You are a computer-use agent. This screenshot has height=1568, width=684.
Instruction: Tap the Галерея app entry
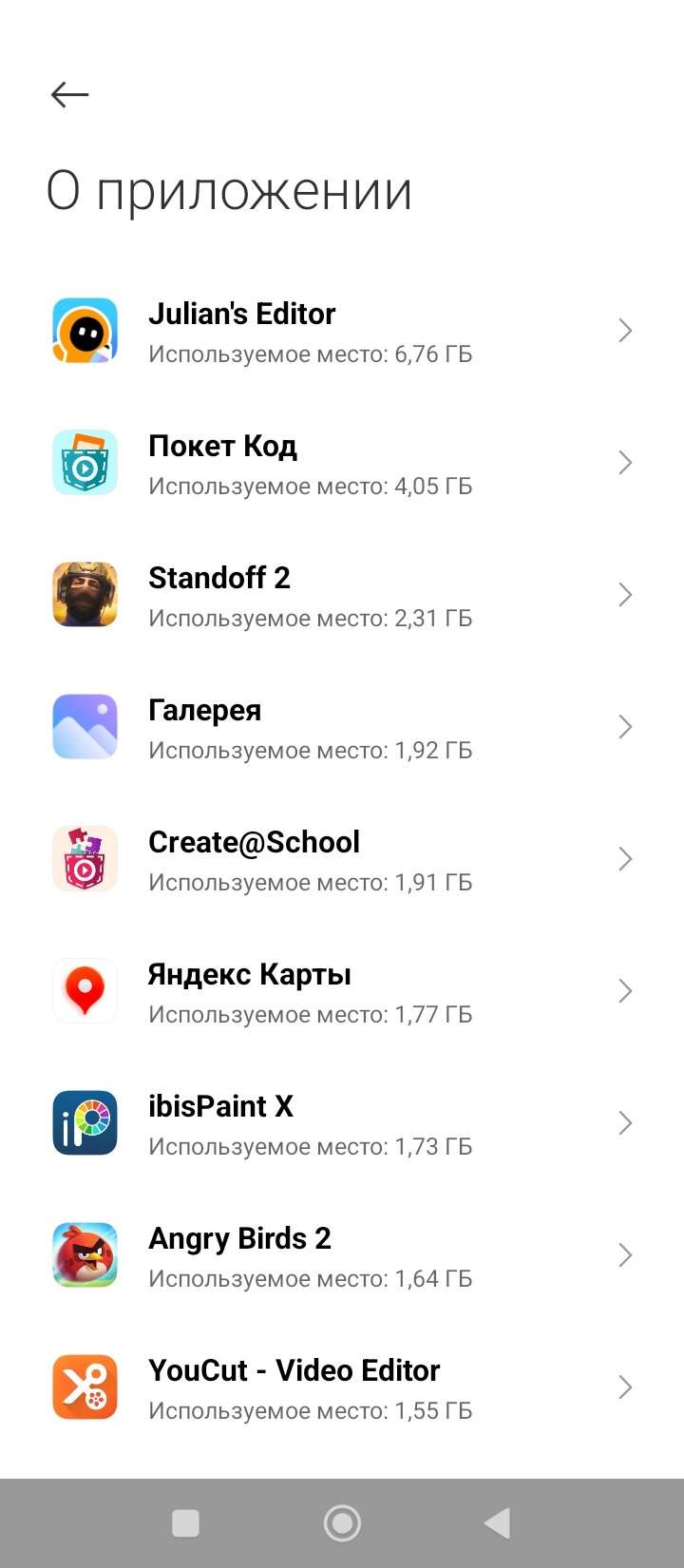(342, 728)
